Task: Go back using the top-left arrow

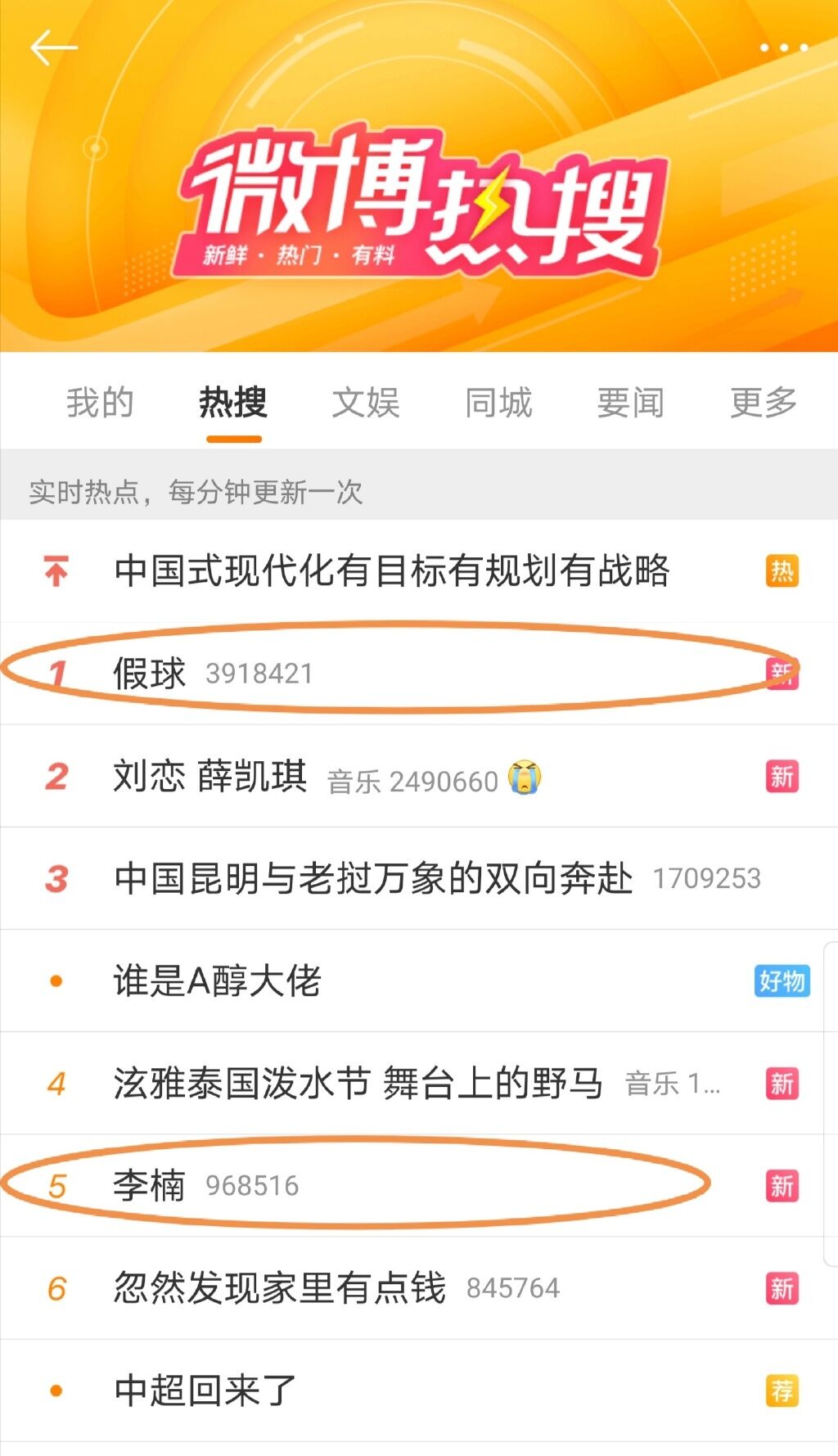Action: click(53, 48)
